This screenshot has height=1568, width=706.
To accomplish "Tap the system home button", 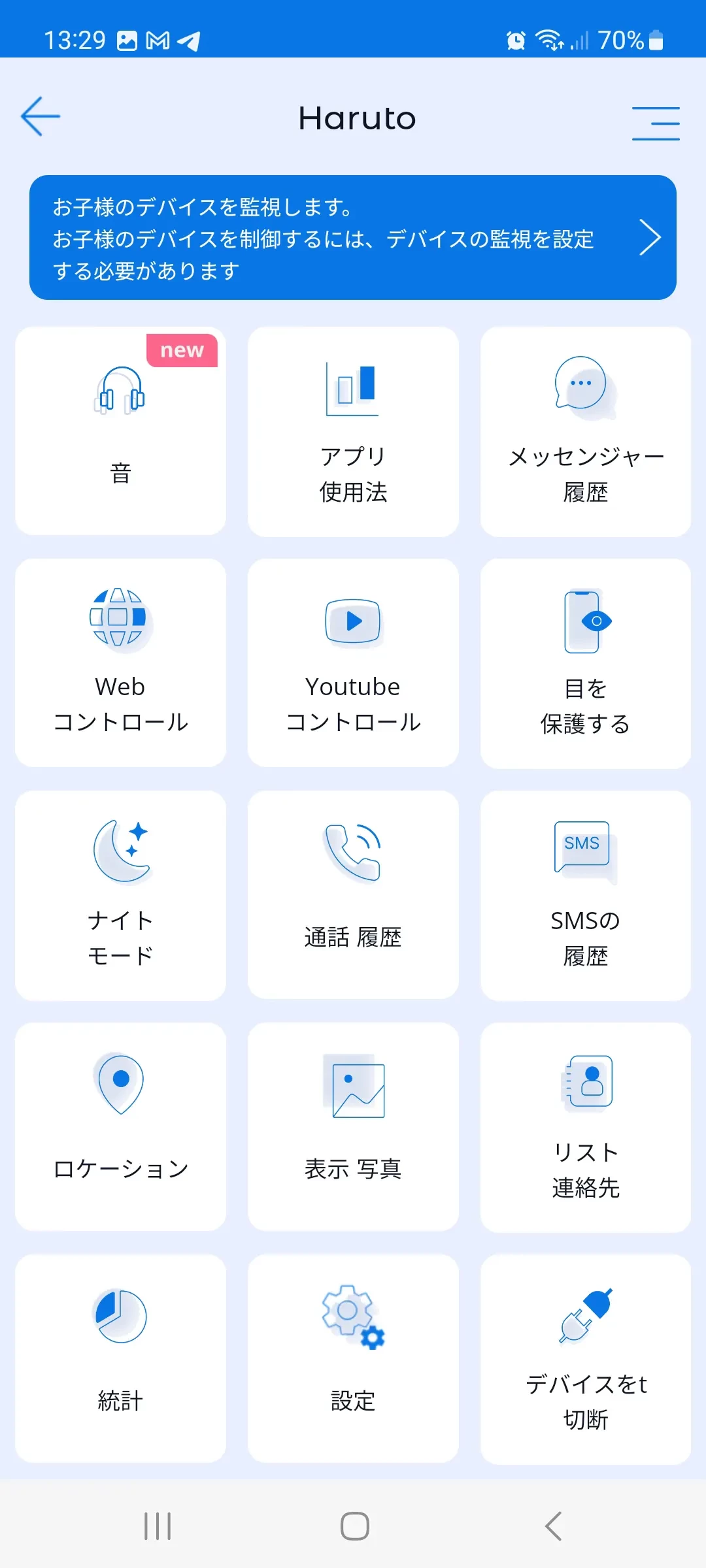I will 354,1526.
